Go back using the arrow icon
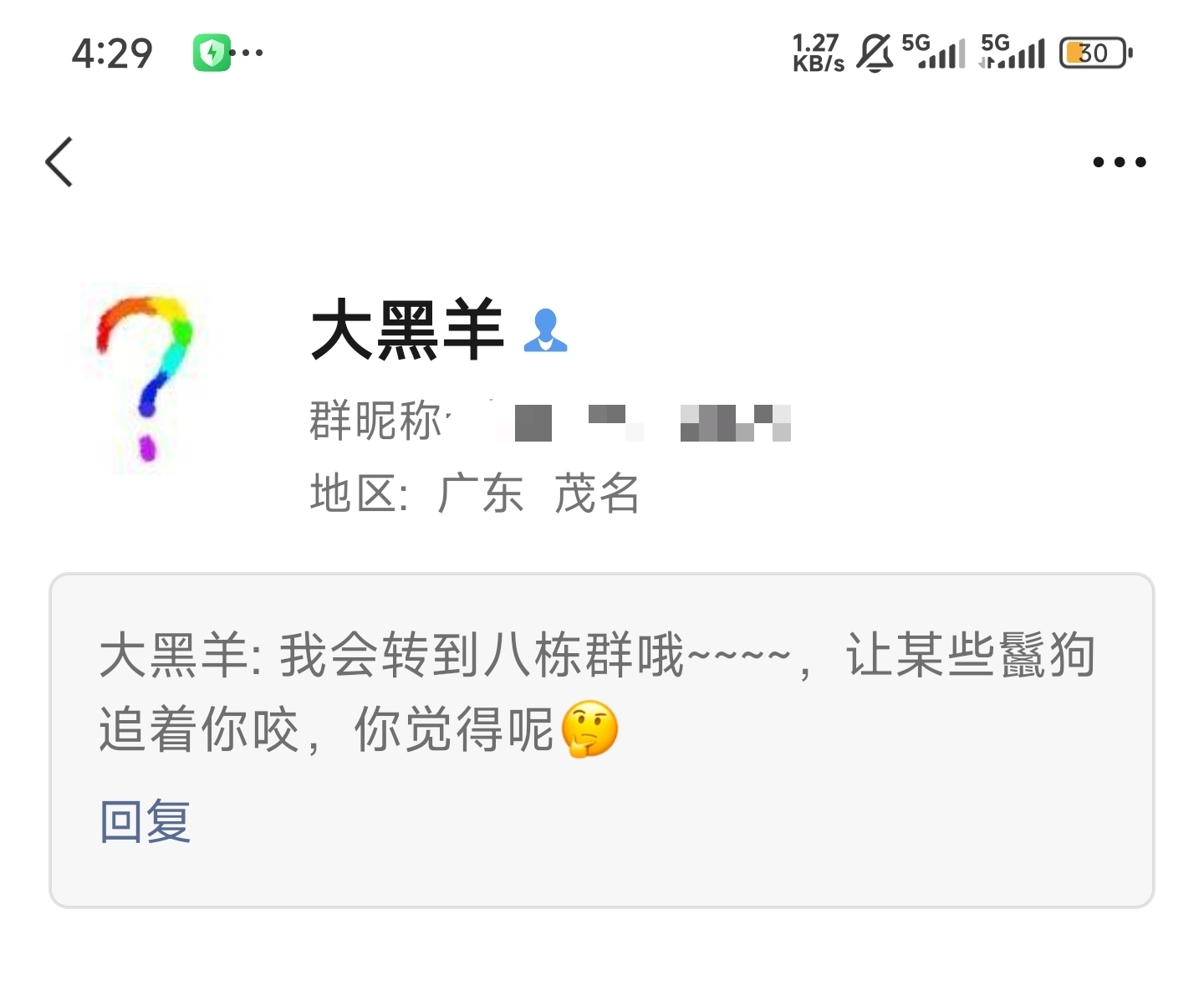 tap(60, 162)
